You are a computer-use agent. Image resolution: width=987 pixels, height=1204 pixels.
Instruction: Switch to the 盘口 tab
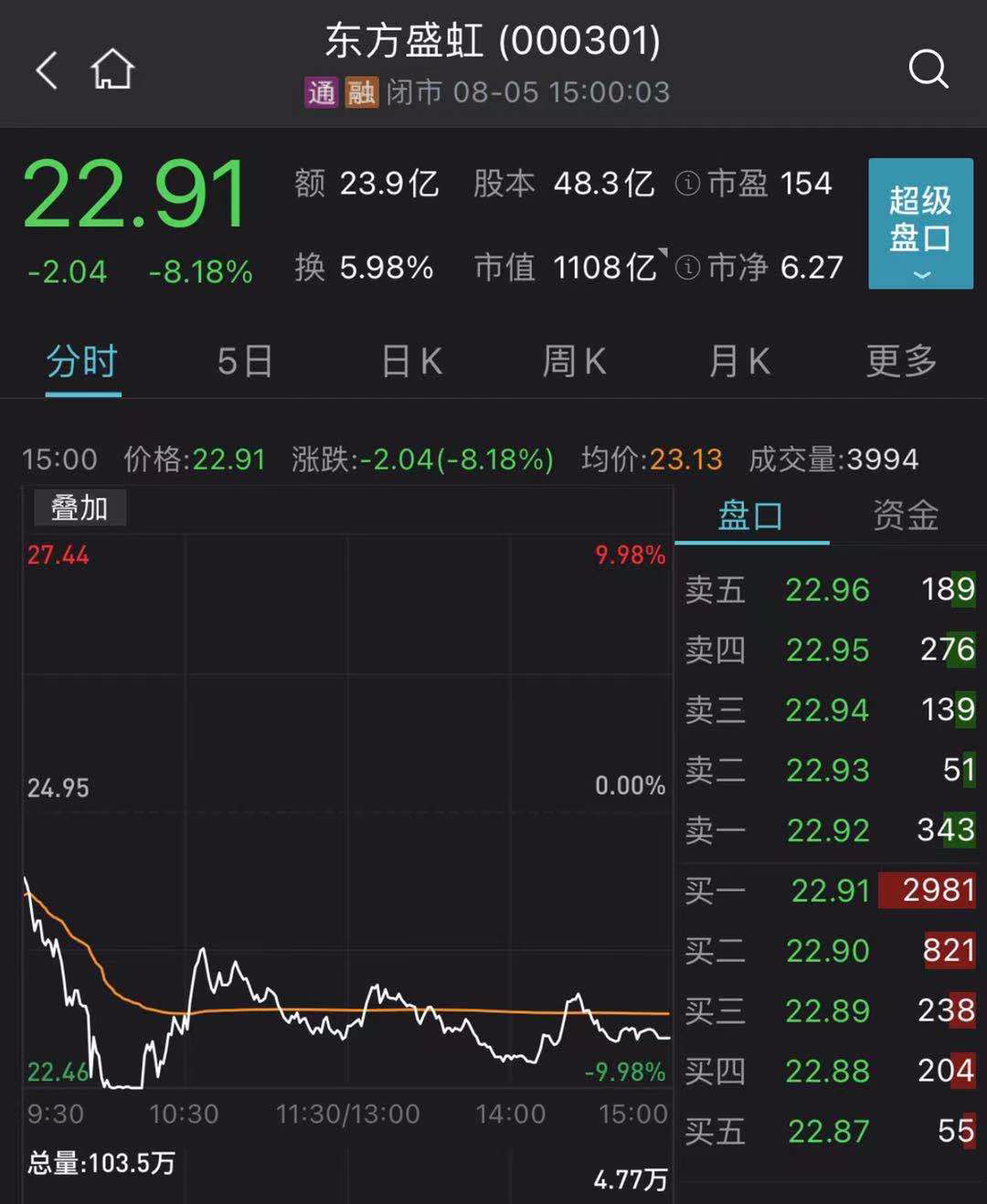coord(750,516)
